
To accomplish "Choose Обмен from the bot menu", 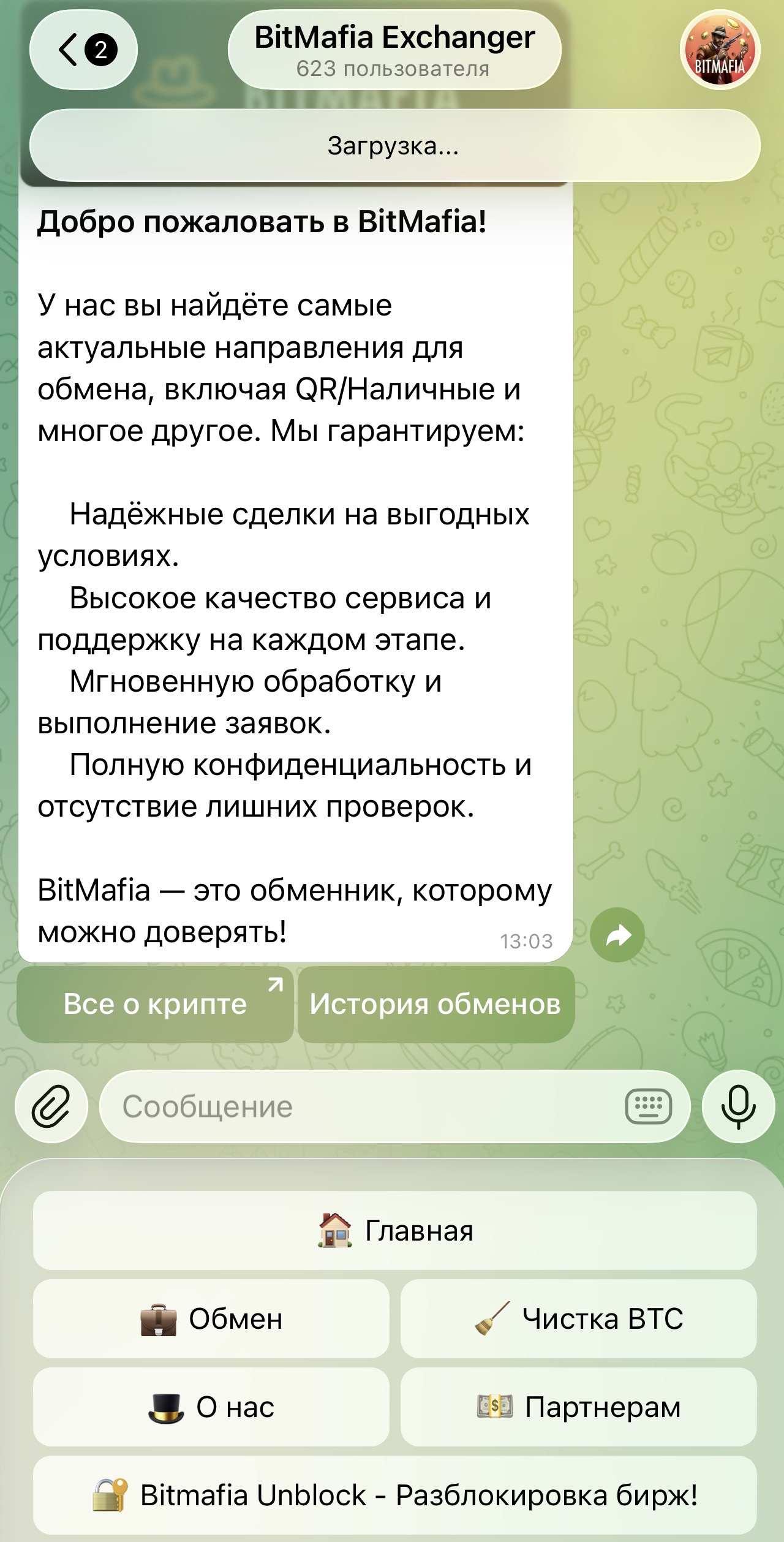I will (211, 1319).
